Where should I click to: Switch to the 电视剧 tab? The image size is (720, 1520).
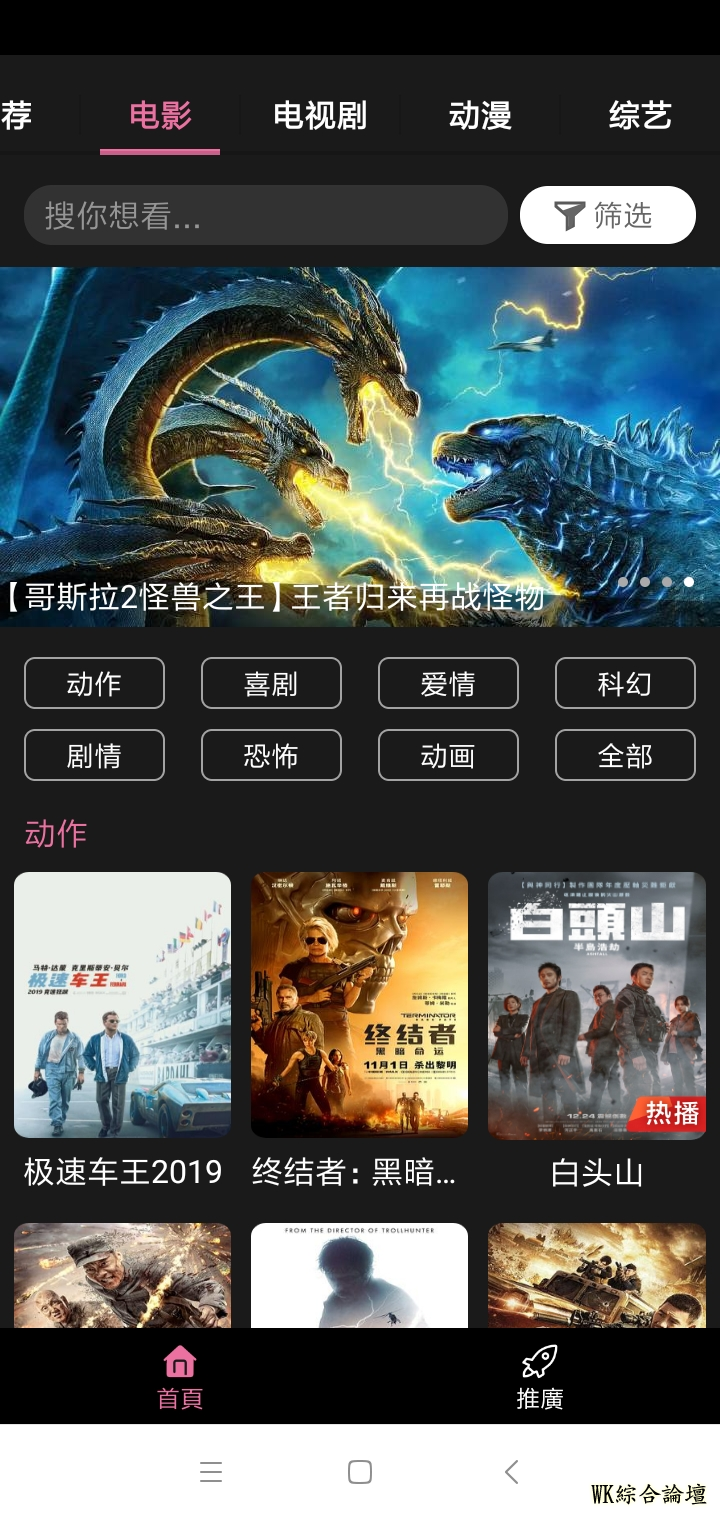(320, 116)
